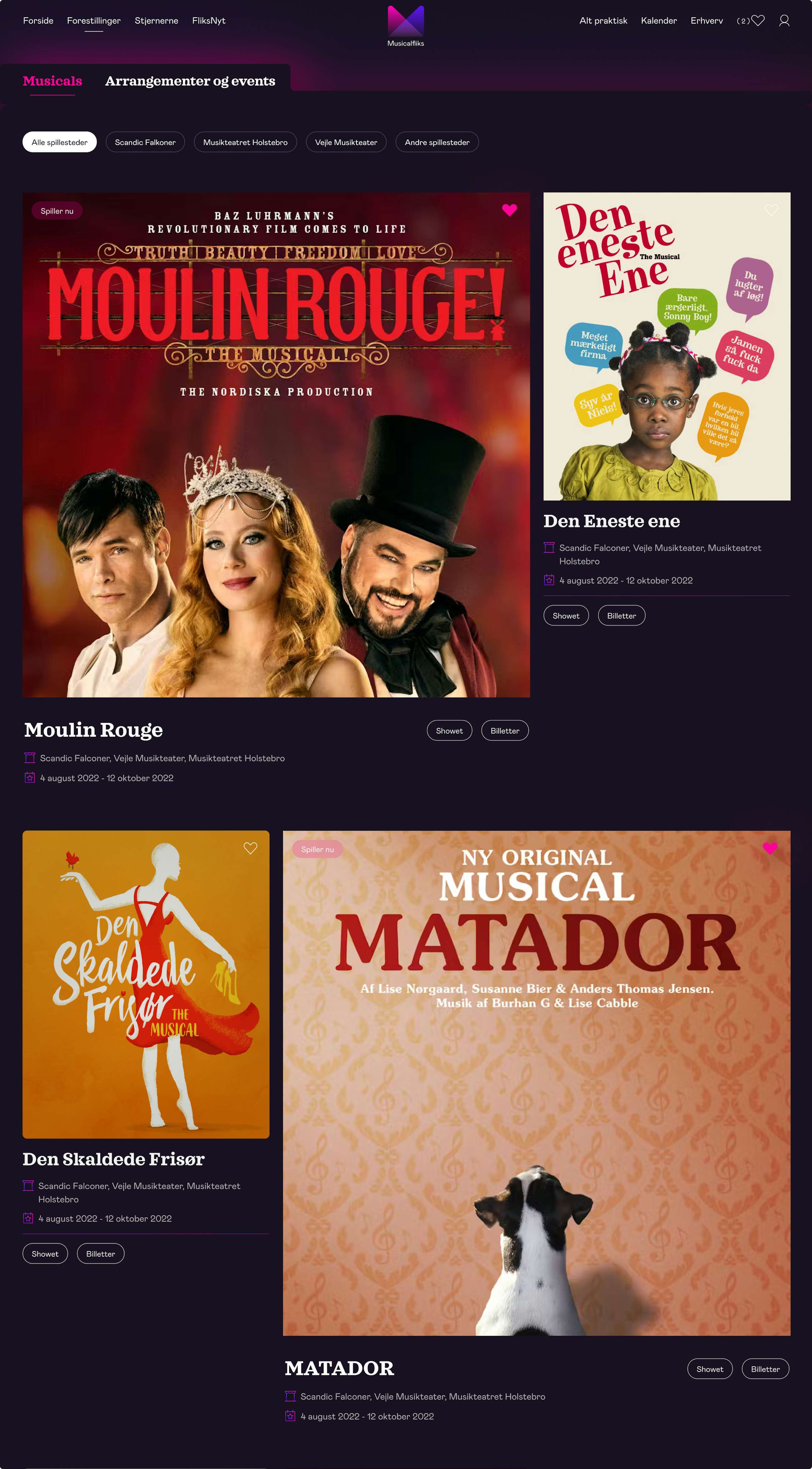Screen dimensions: 812x1469
Task: Buy Billetter for MATADOR
Action: (765, 1369)
